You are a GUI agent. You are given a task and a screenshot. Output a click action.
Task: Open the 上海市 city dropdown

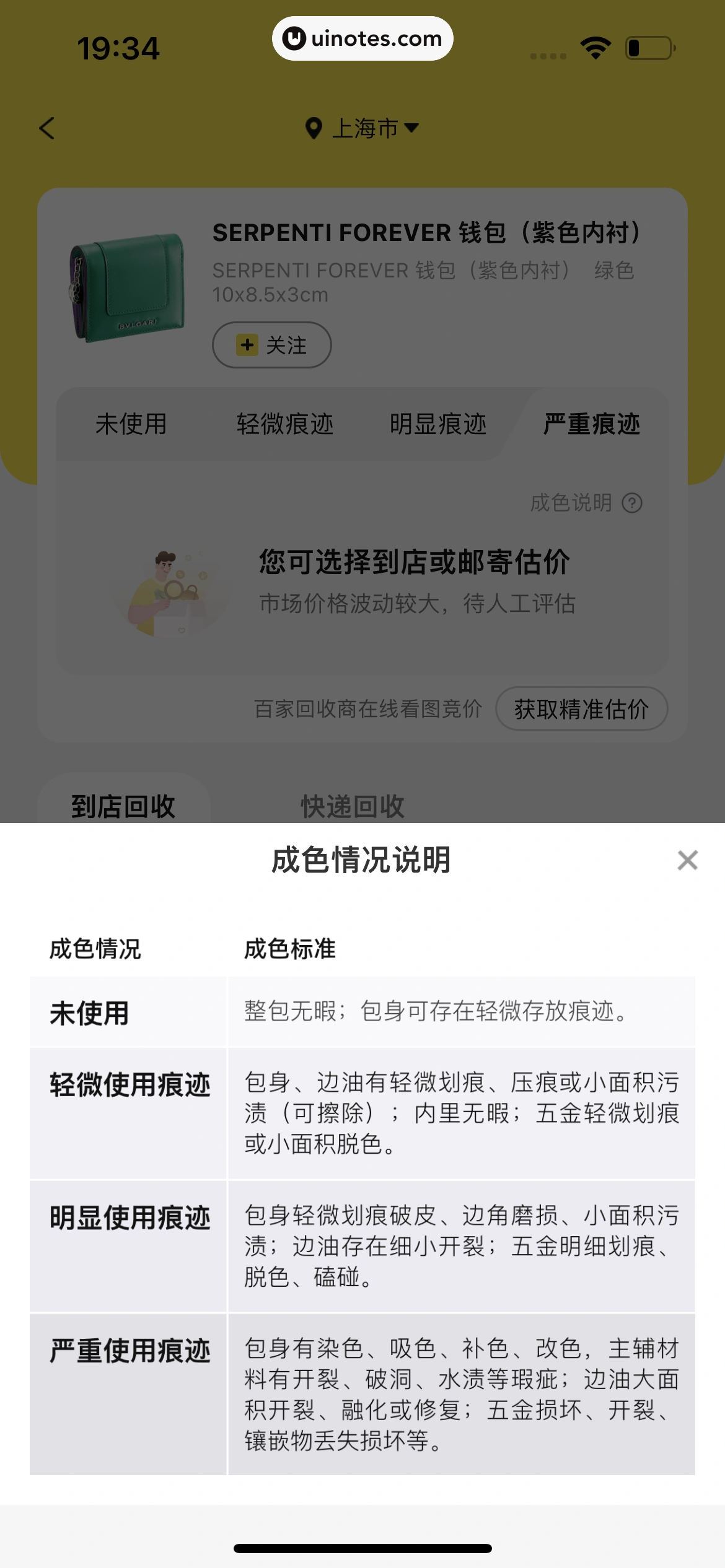point(362,128)
